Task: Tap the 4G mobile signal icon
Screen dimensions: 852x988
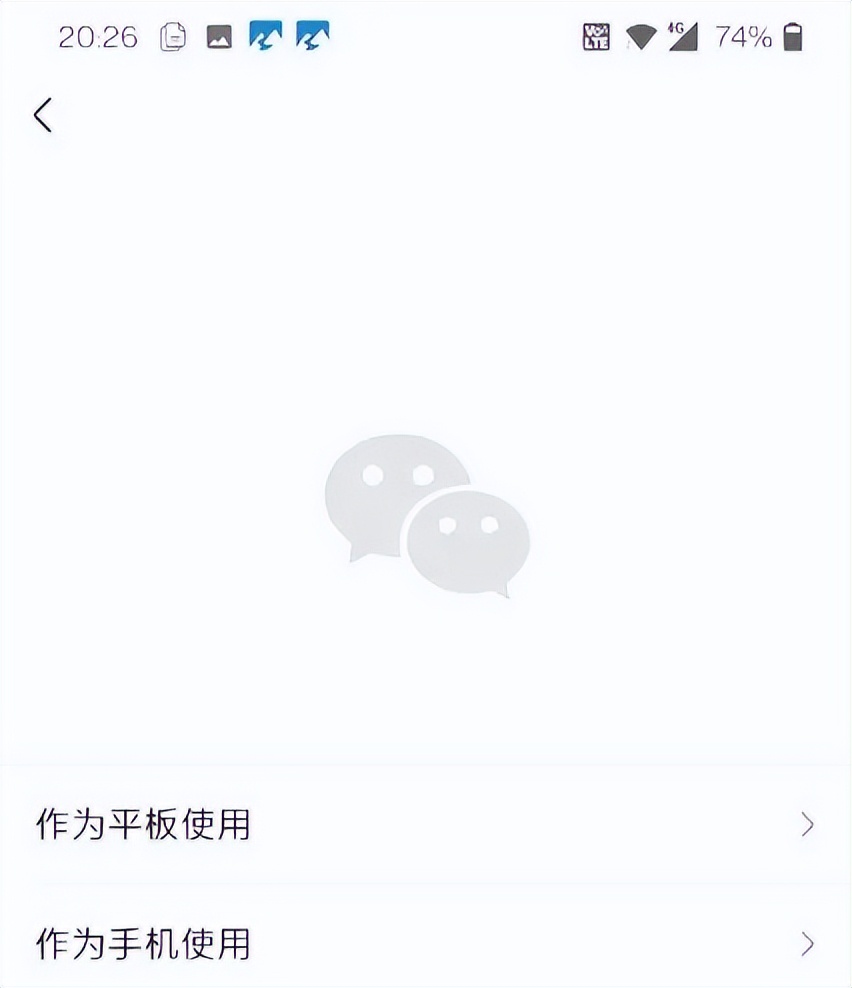Action: tap(680, 37)
